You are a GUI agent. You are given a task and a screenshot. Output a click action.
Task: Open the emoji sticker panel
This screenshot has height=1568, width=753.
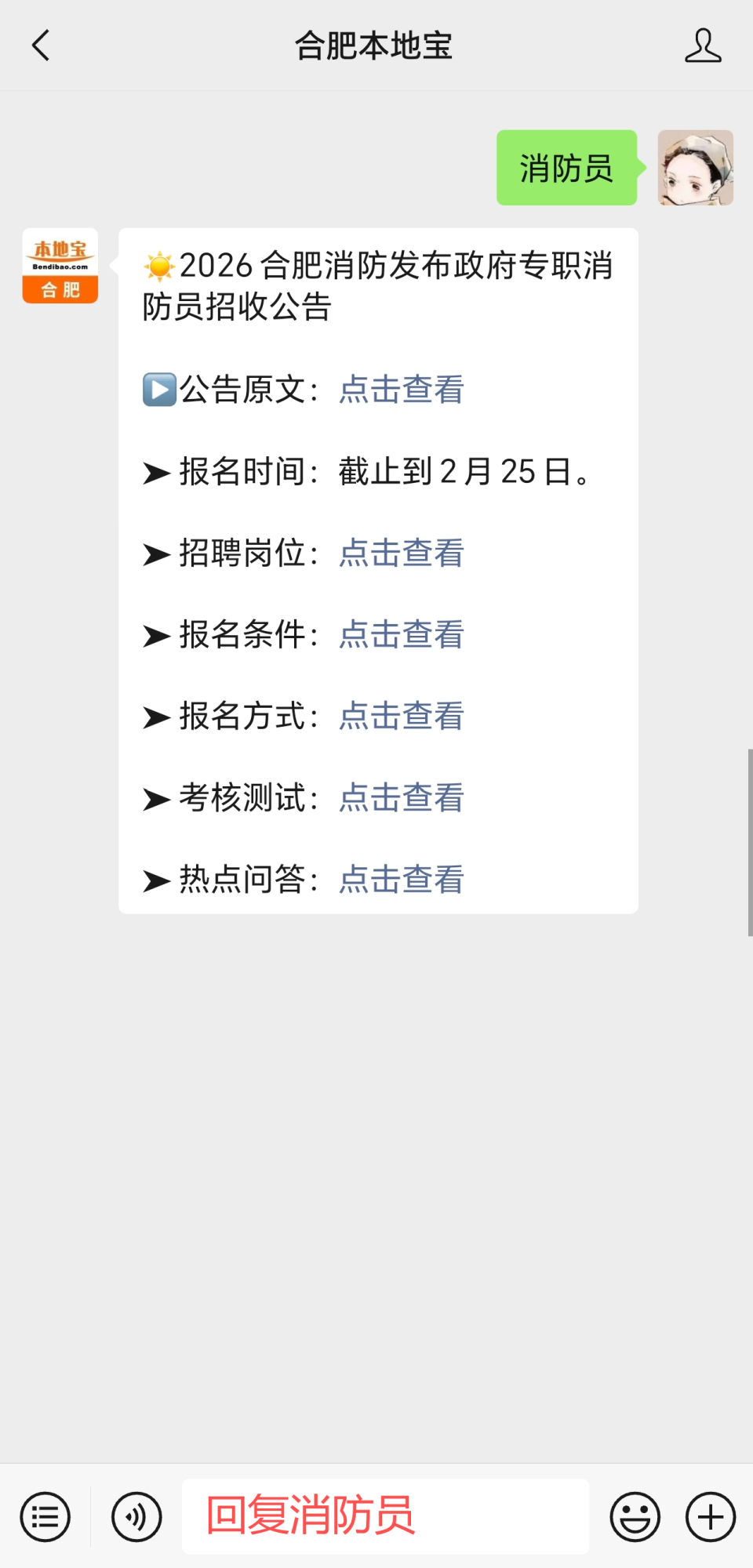tap(635, 1515)
